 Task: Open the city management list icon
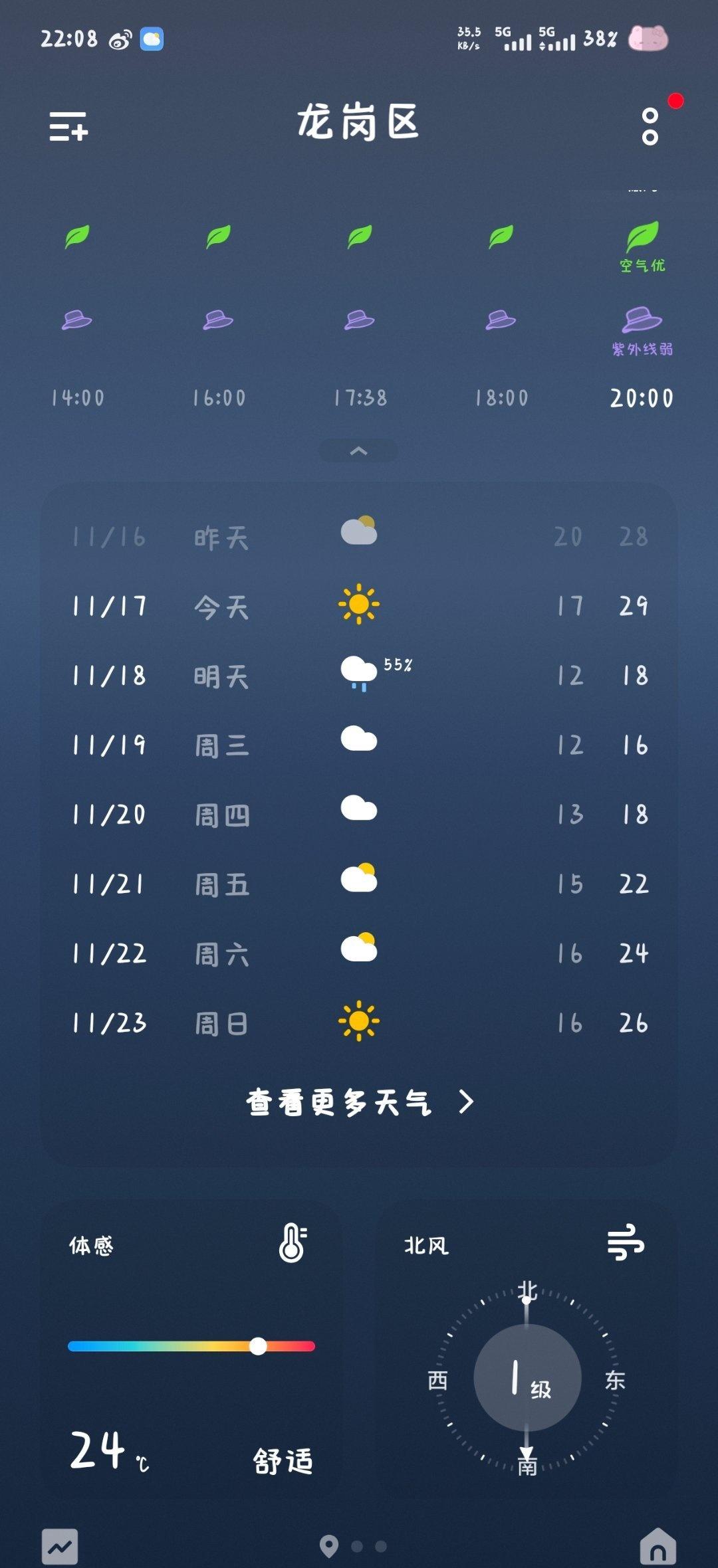tap(68, 128)
